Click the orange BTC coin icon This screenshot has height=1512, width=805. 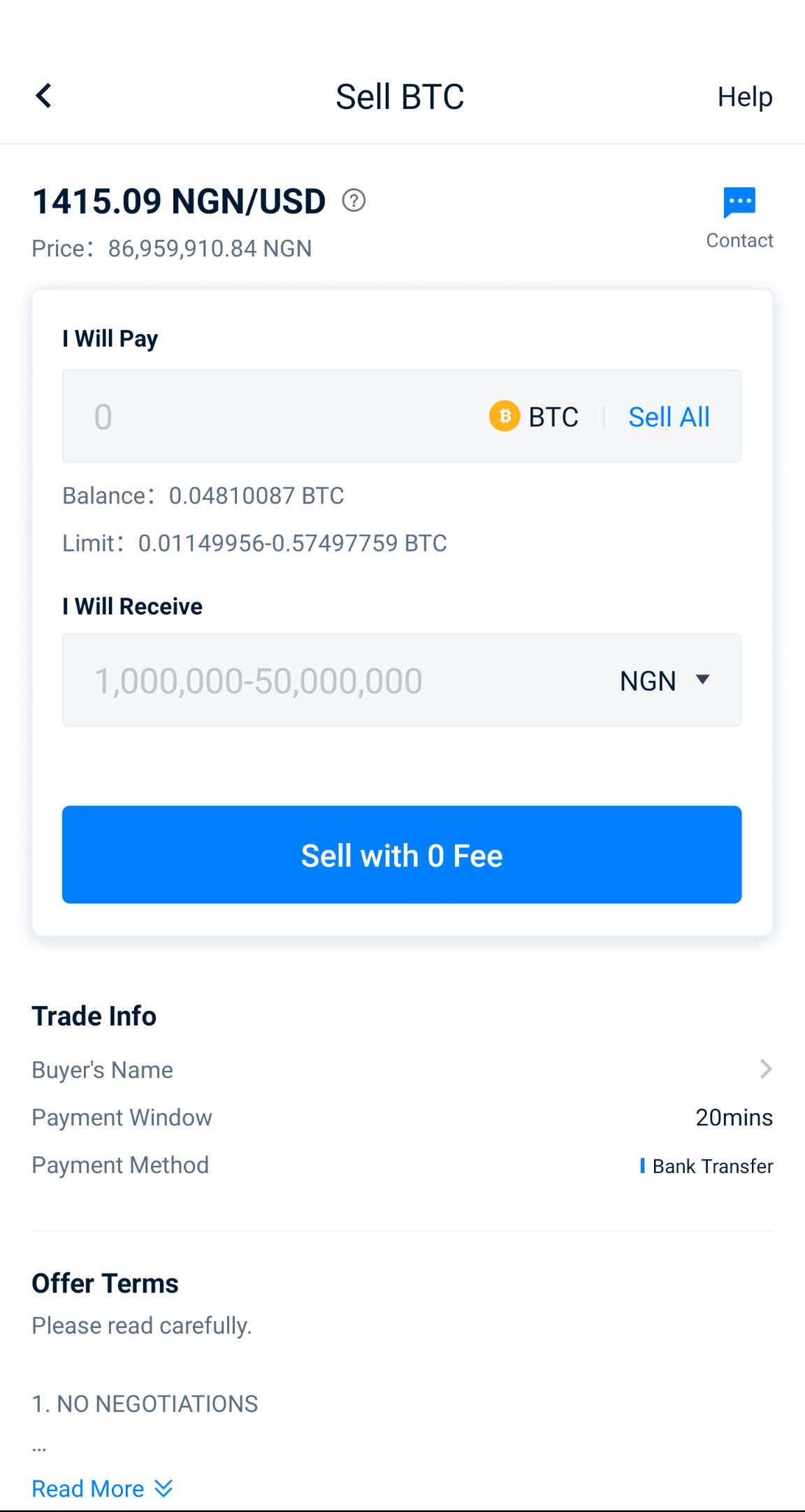[504, 416]
